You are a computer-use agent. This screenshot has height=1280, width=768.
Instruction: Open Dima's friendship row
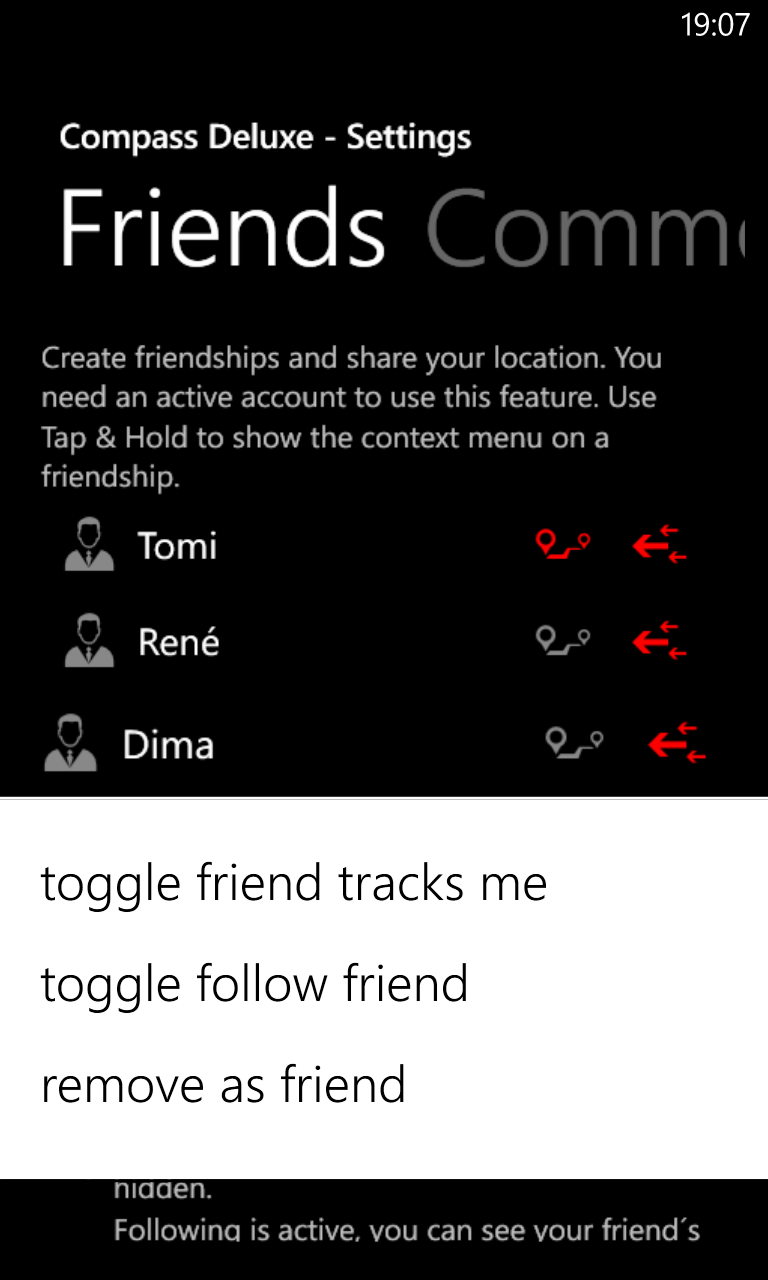376,745
